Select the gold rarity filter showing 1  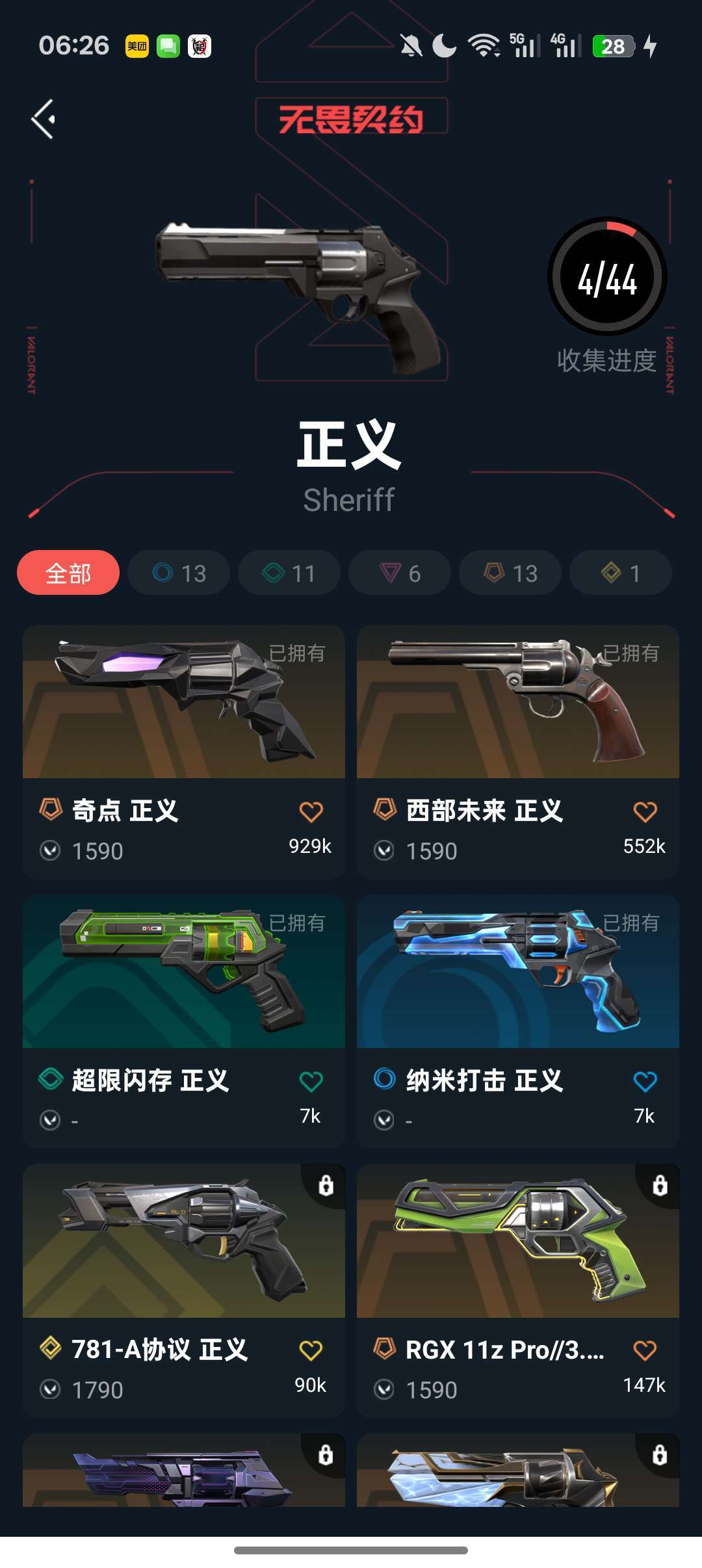(620, 573)
